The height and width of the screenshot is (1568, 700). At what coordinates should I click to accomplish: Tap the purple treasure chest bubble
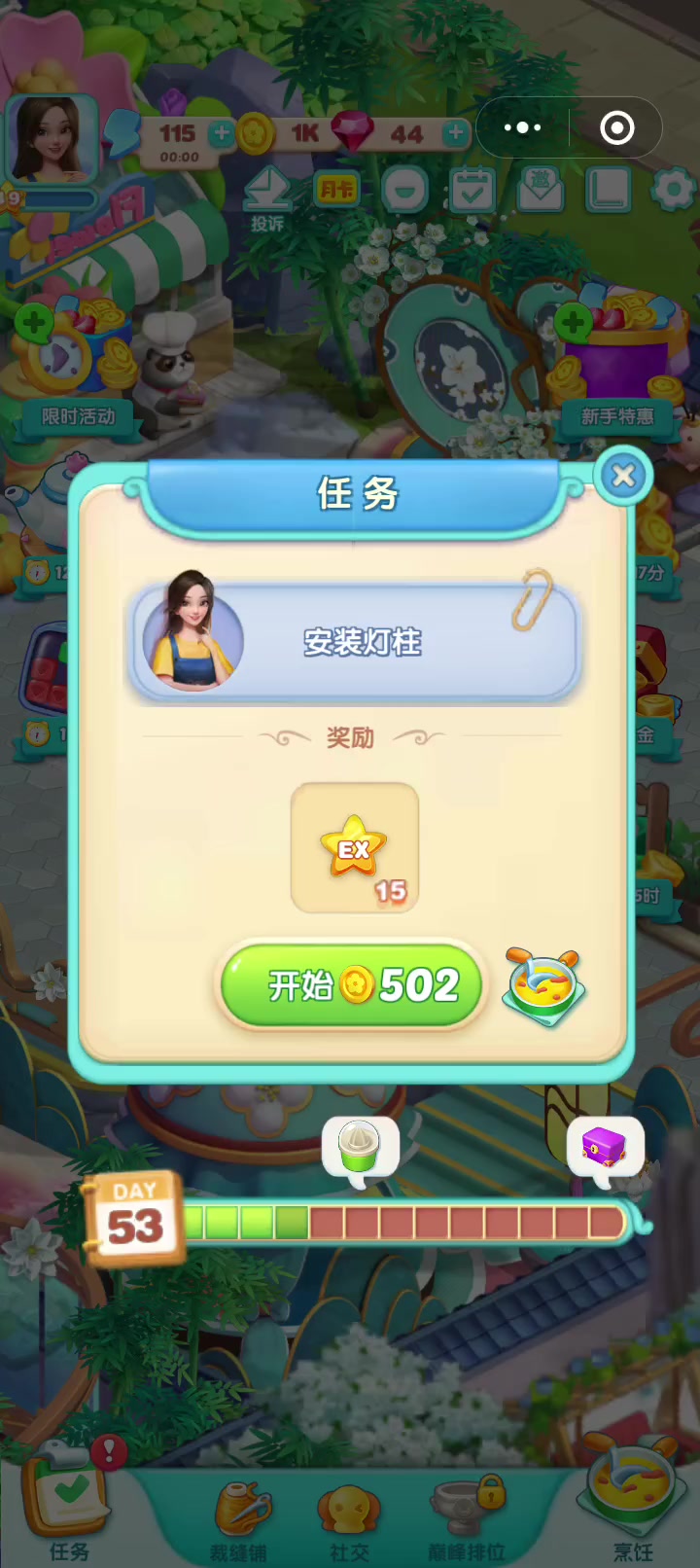[605, 1150]
